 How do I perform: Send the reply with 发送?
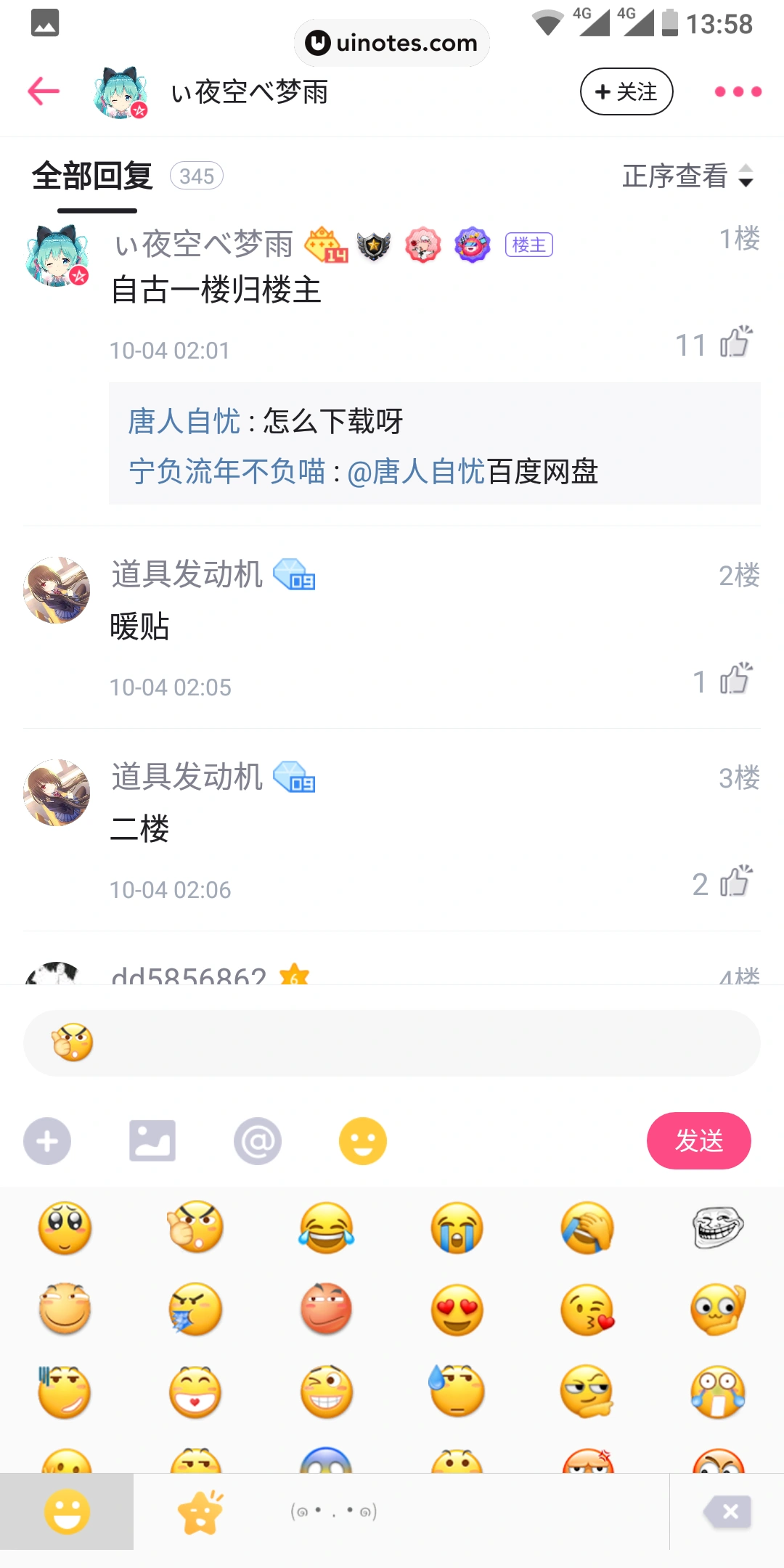698,1141
